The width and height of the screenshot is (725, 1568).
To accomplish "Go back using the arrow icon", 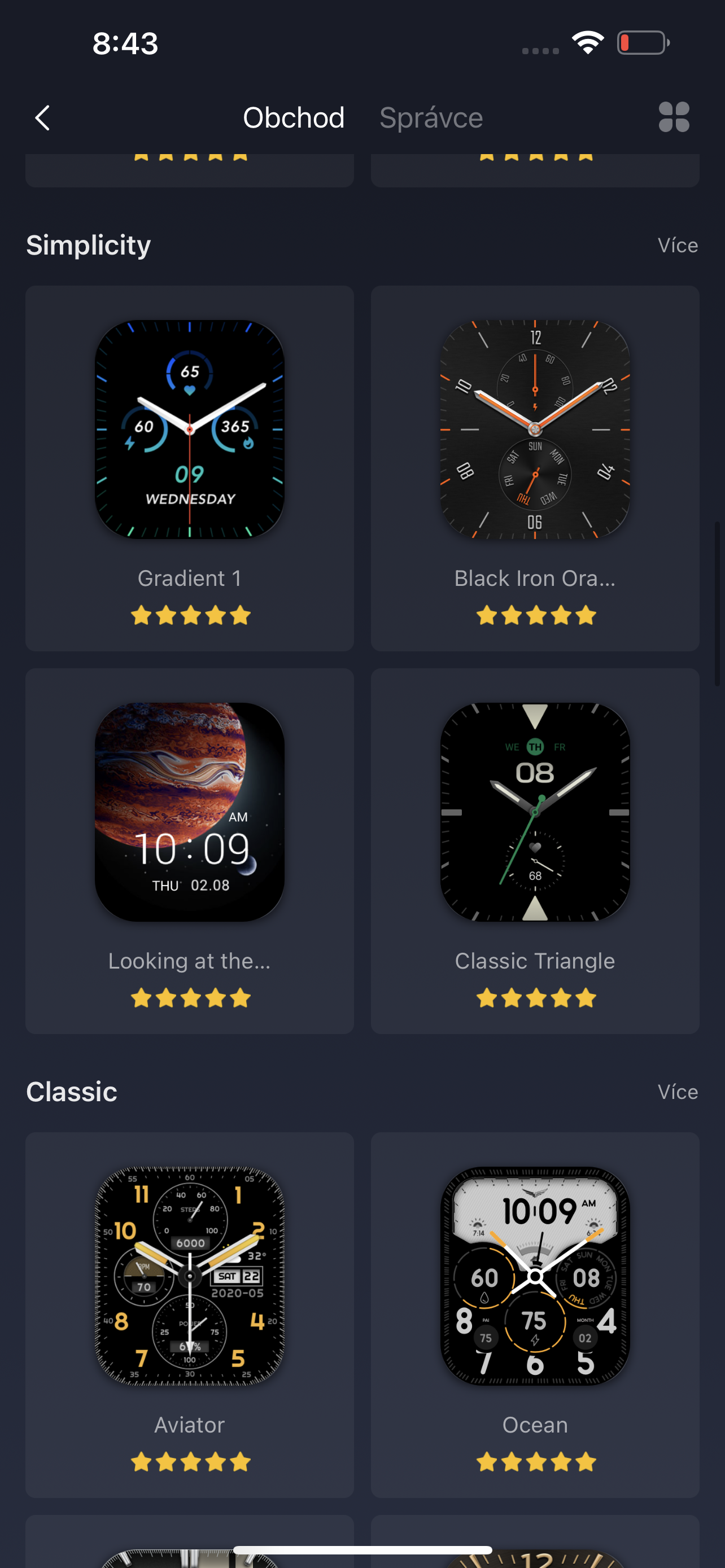I will 42,117.
